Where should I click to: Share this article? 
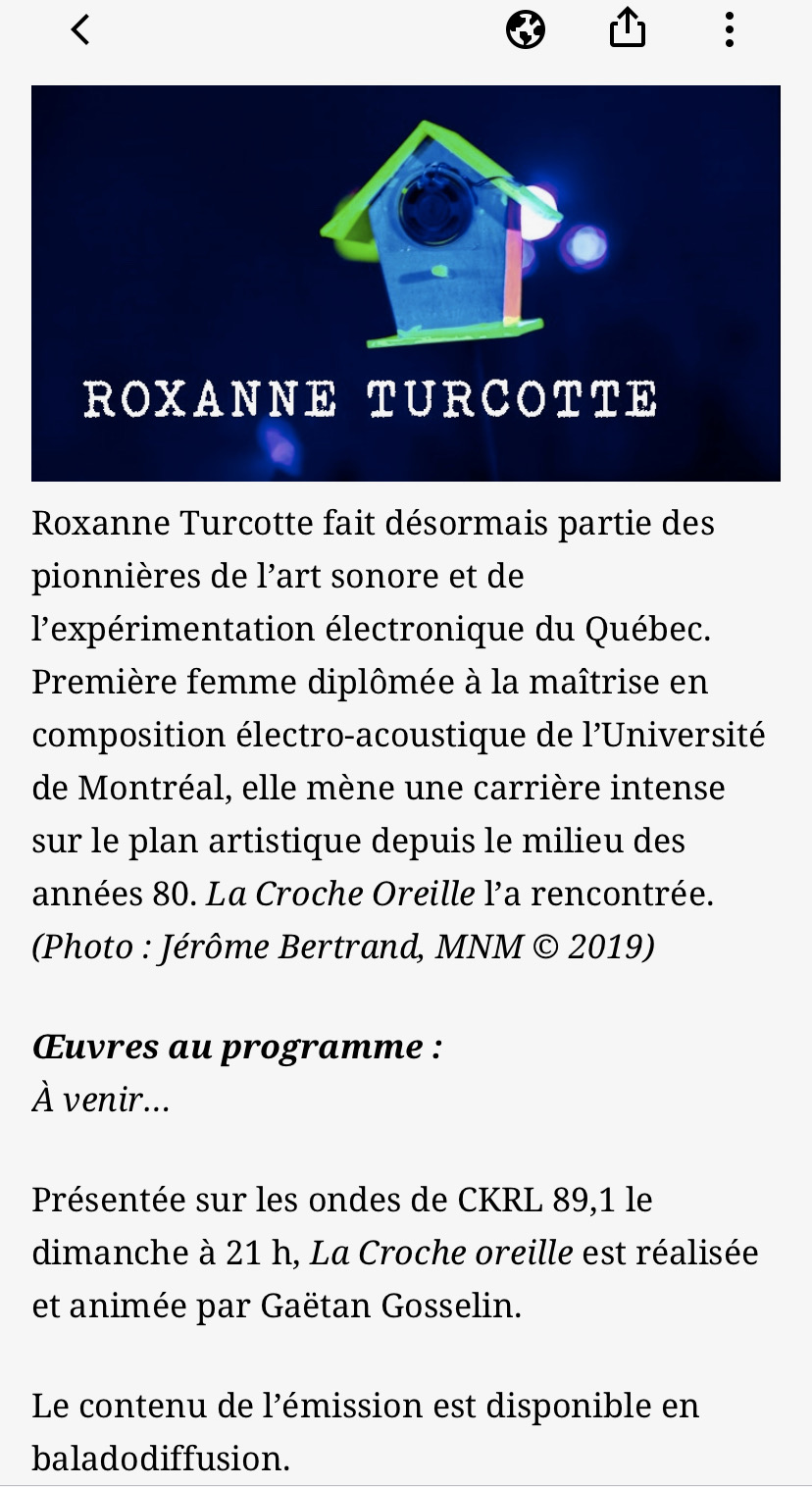628,29
